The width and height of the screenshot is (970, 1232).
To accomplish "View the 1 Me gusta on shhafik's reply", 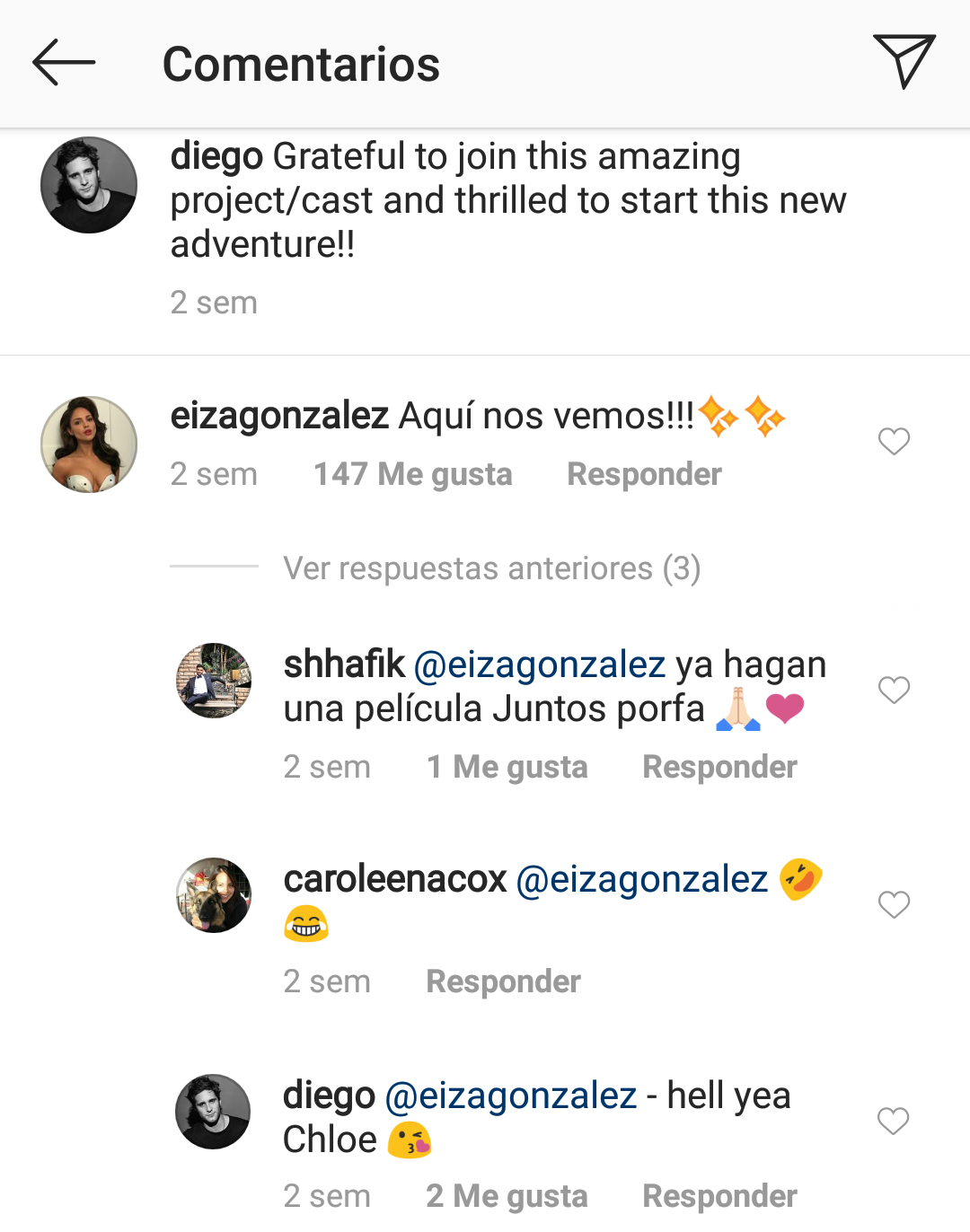I will (507, 767).
